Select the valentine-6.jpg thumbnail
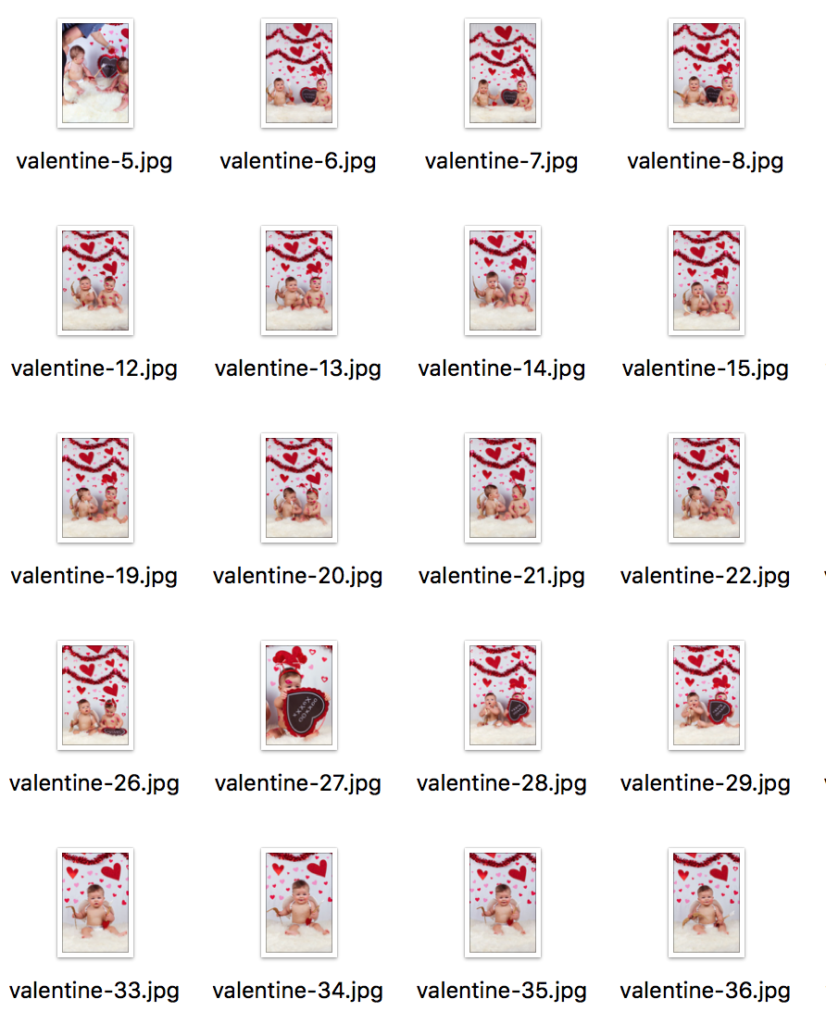 [299, 73]
